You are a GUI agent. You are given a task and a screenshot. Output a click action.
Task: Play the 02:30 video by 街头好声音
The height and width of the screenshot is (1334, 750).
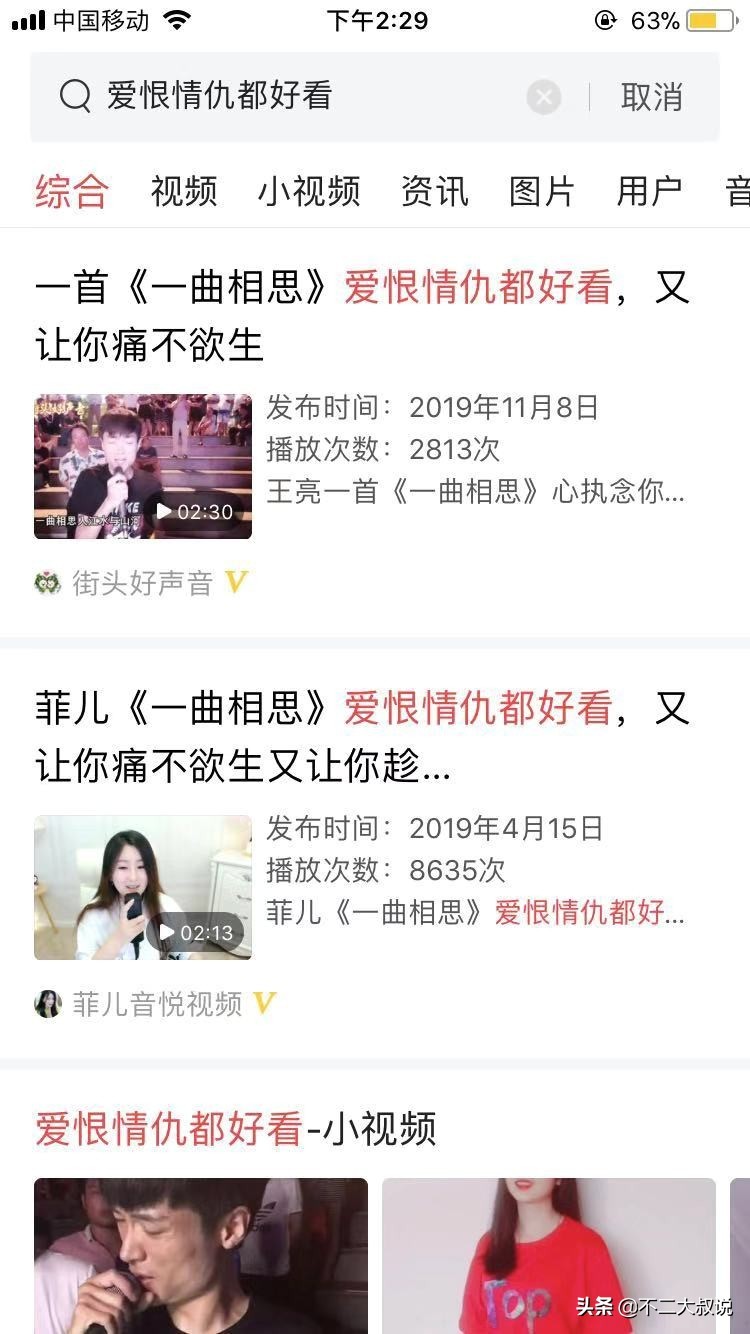pyautogui.click(x=143, y=467)
